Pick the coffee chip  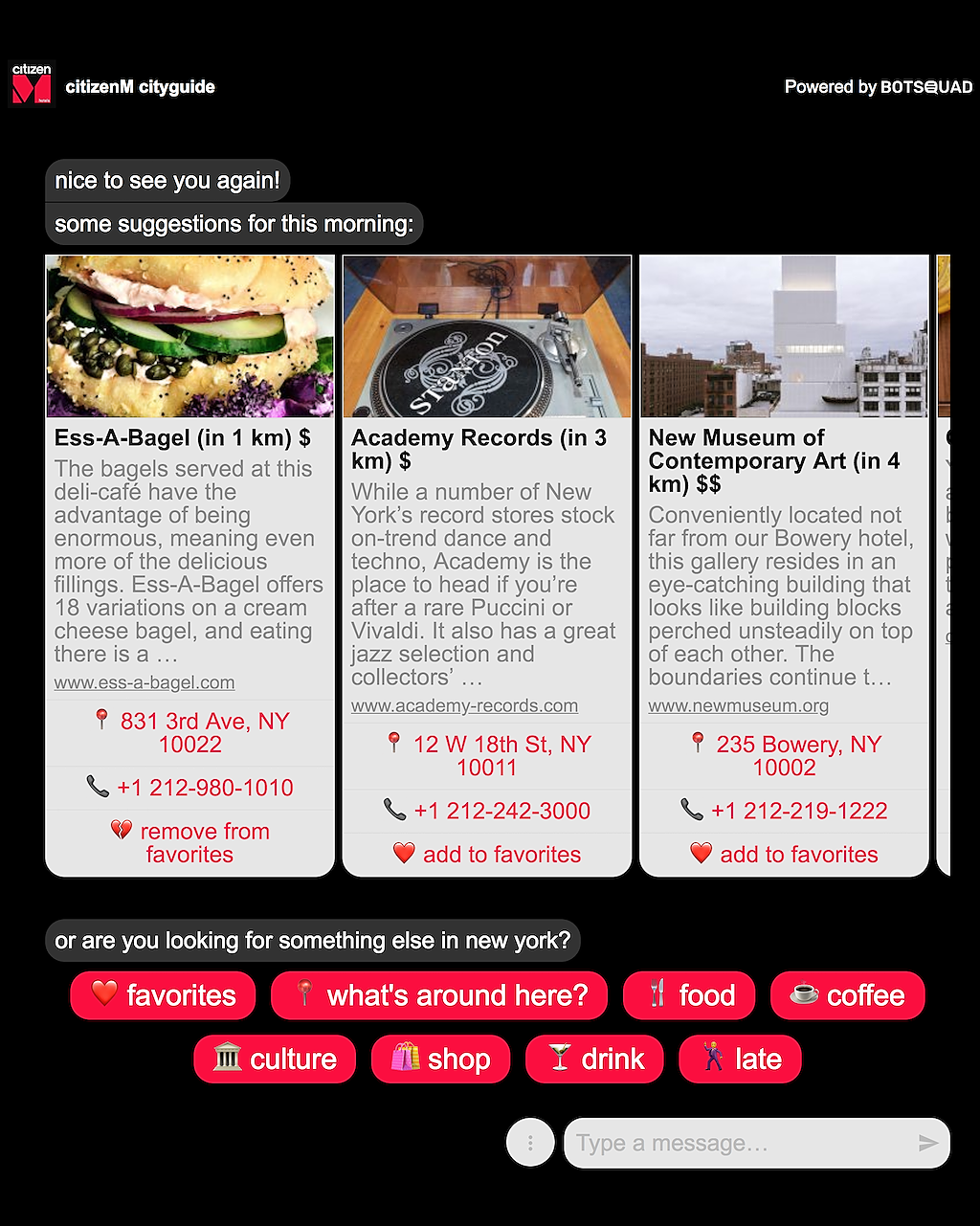[x=847, y=995]
